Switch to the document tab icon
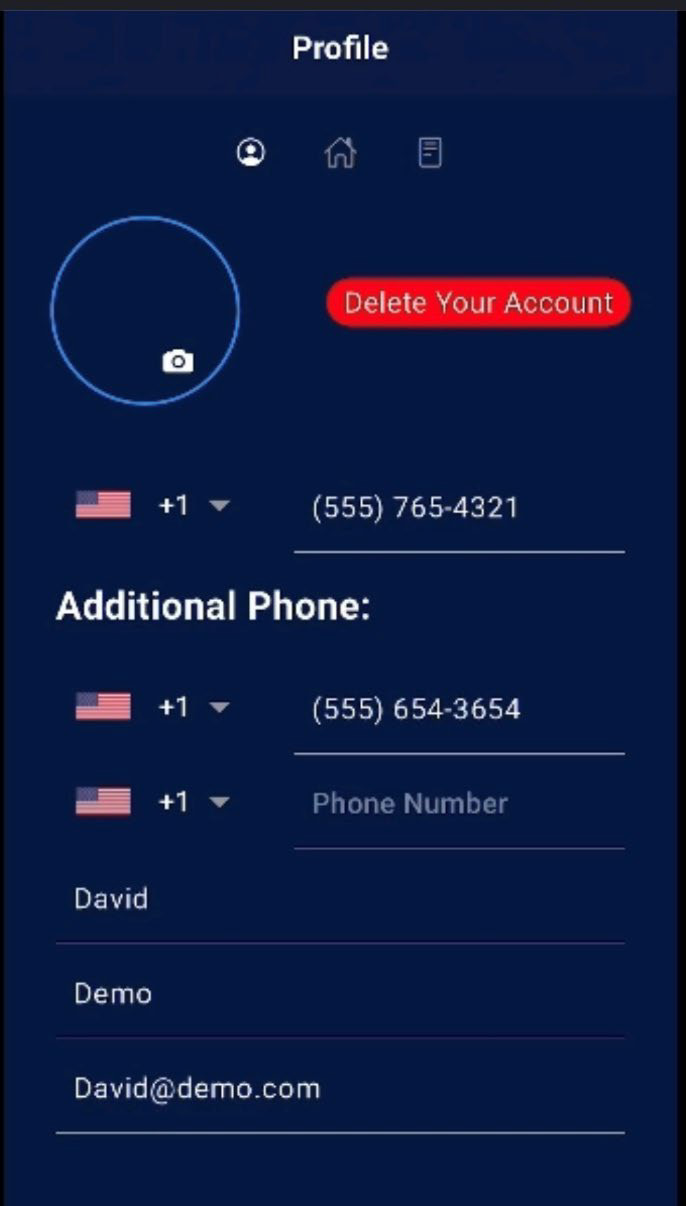Screen dimensions: 686x1206 click(430, 153)
